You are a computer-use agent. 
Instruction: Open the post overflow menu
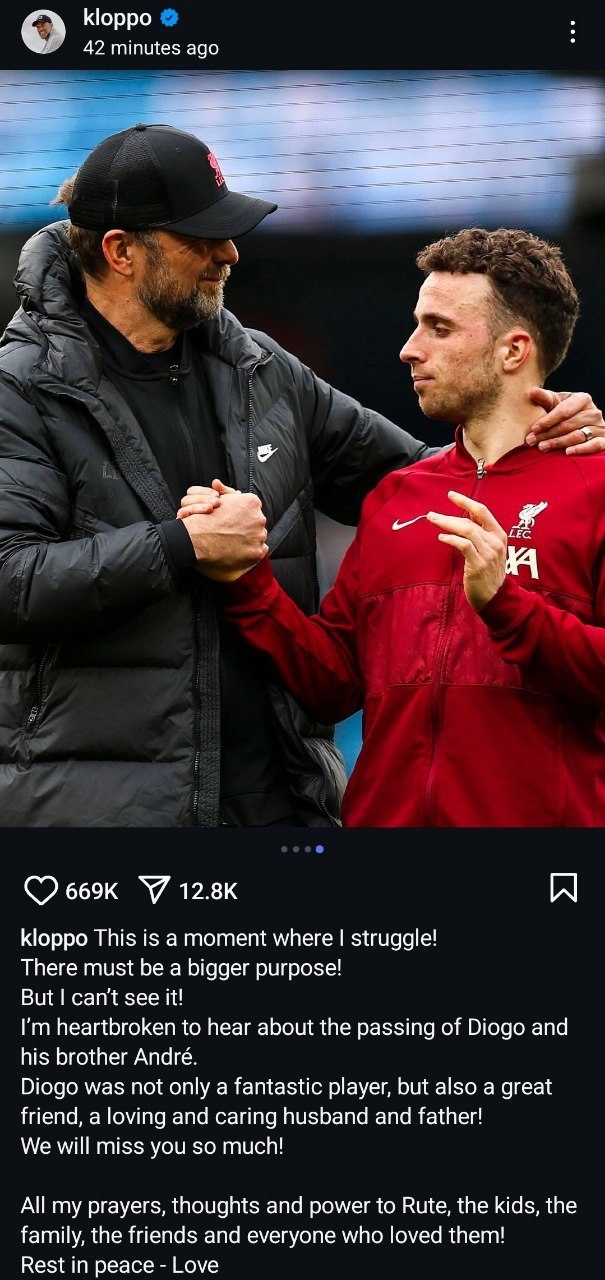[572, 32]
